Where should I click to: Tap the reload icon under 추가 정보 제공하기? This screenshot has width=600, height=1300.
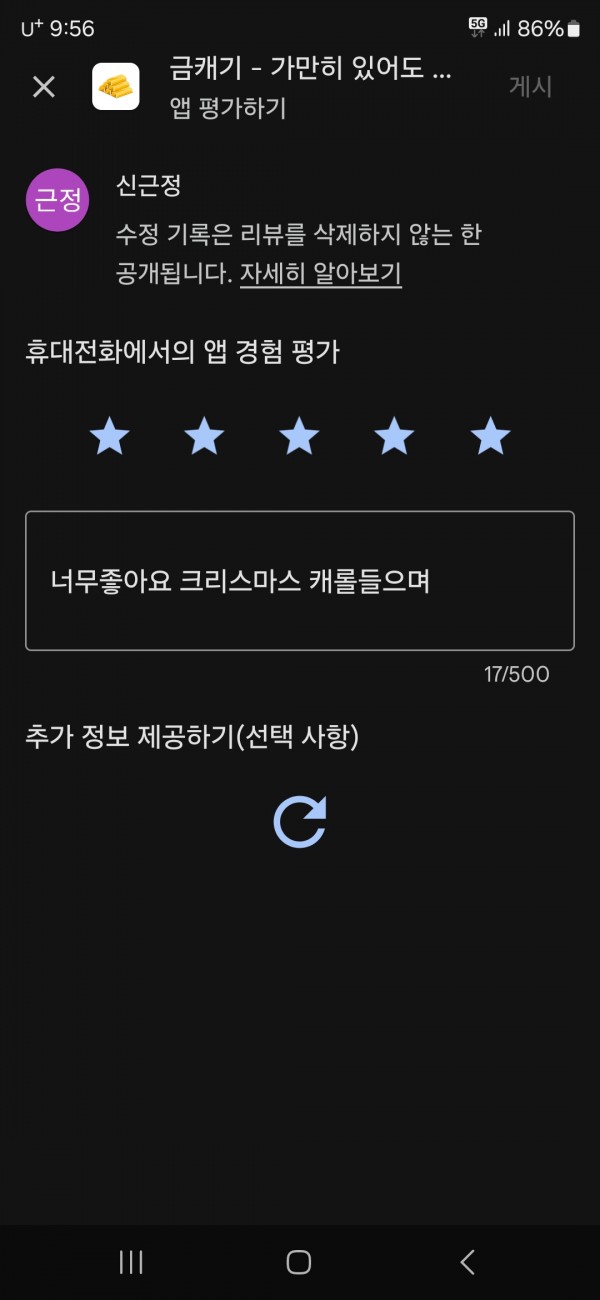(300, 822)
